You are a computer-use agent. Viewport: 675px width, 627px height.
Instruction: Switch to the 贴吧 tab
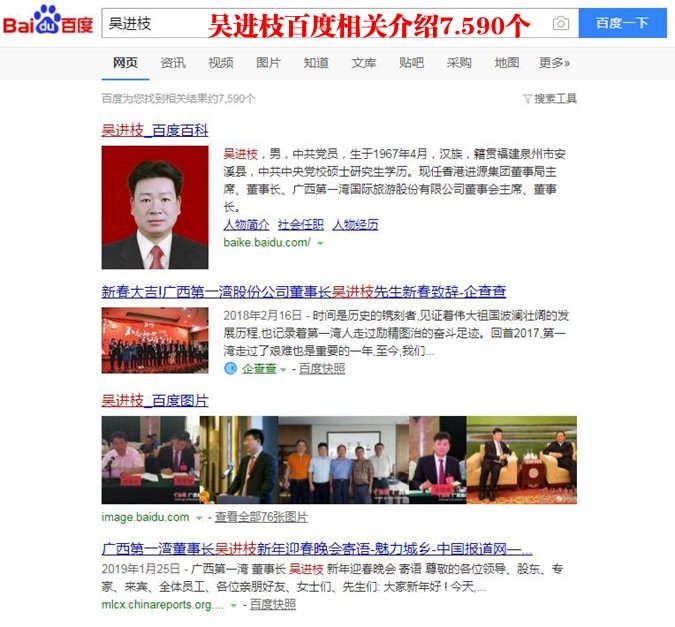[x=411, y=62]
